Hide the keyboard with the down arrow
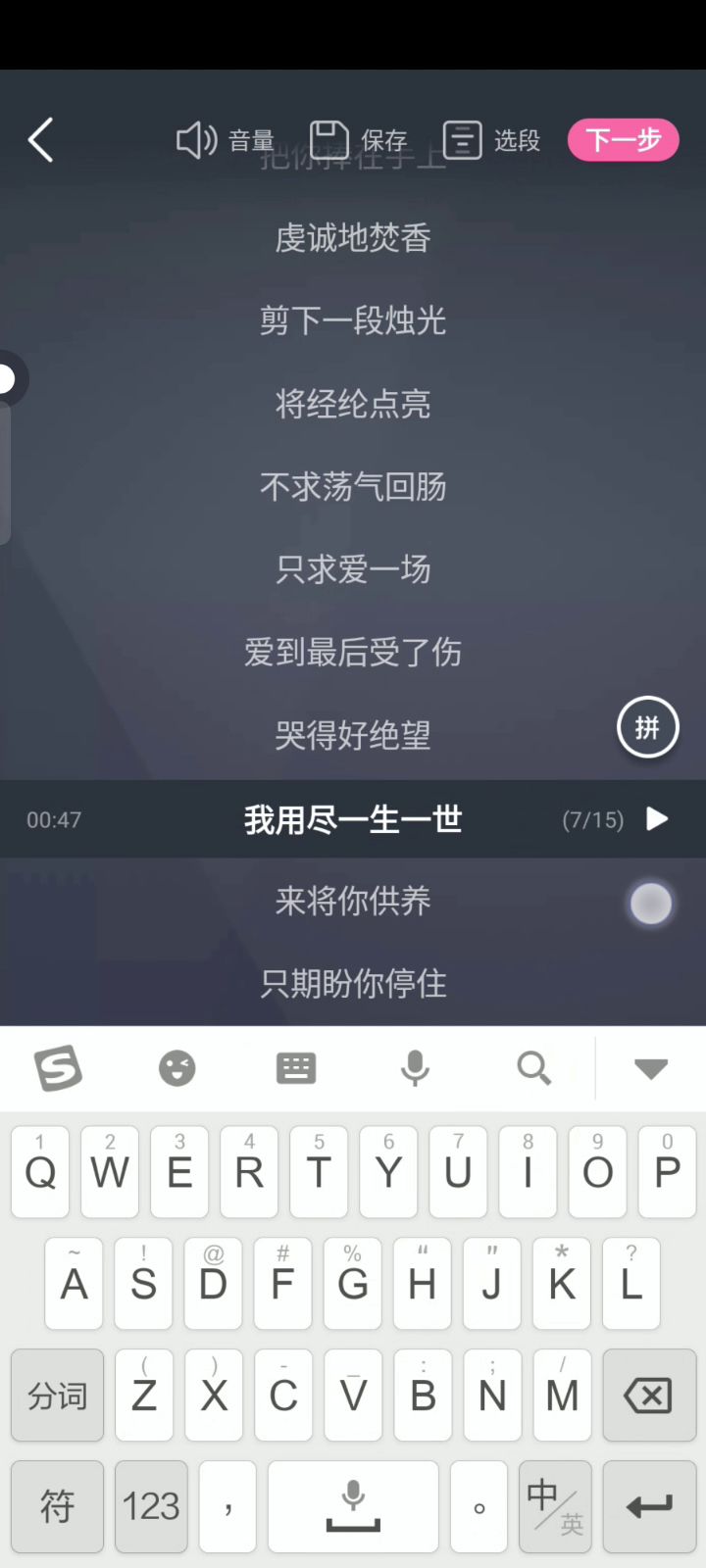706x1568 pixels. click(x=651, y=1068)
